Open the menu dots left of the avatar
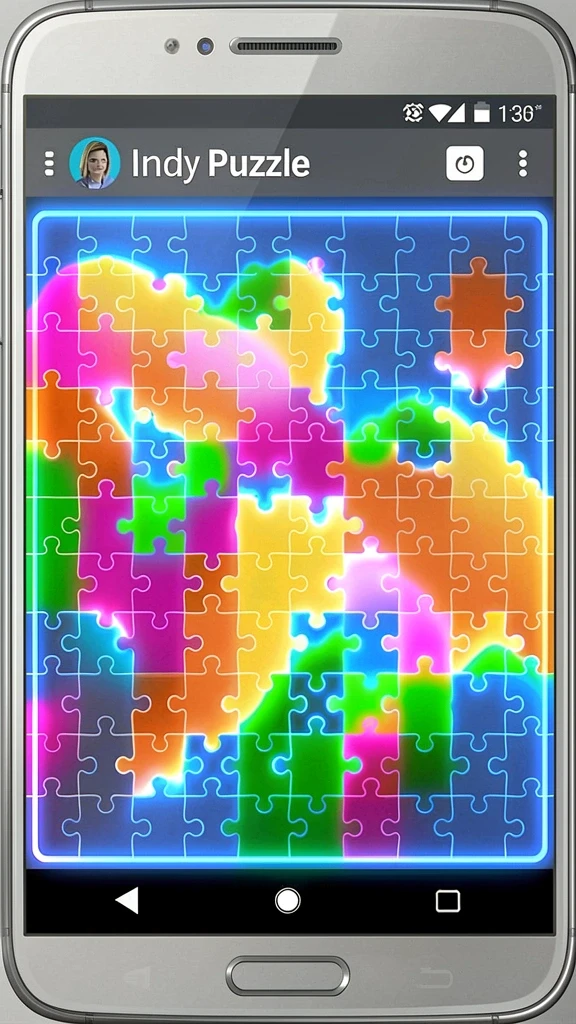This screenshot has height=1024, width=576. point(49,164)
